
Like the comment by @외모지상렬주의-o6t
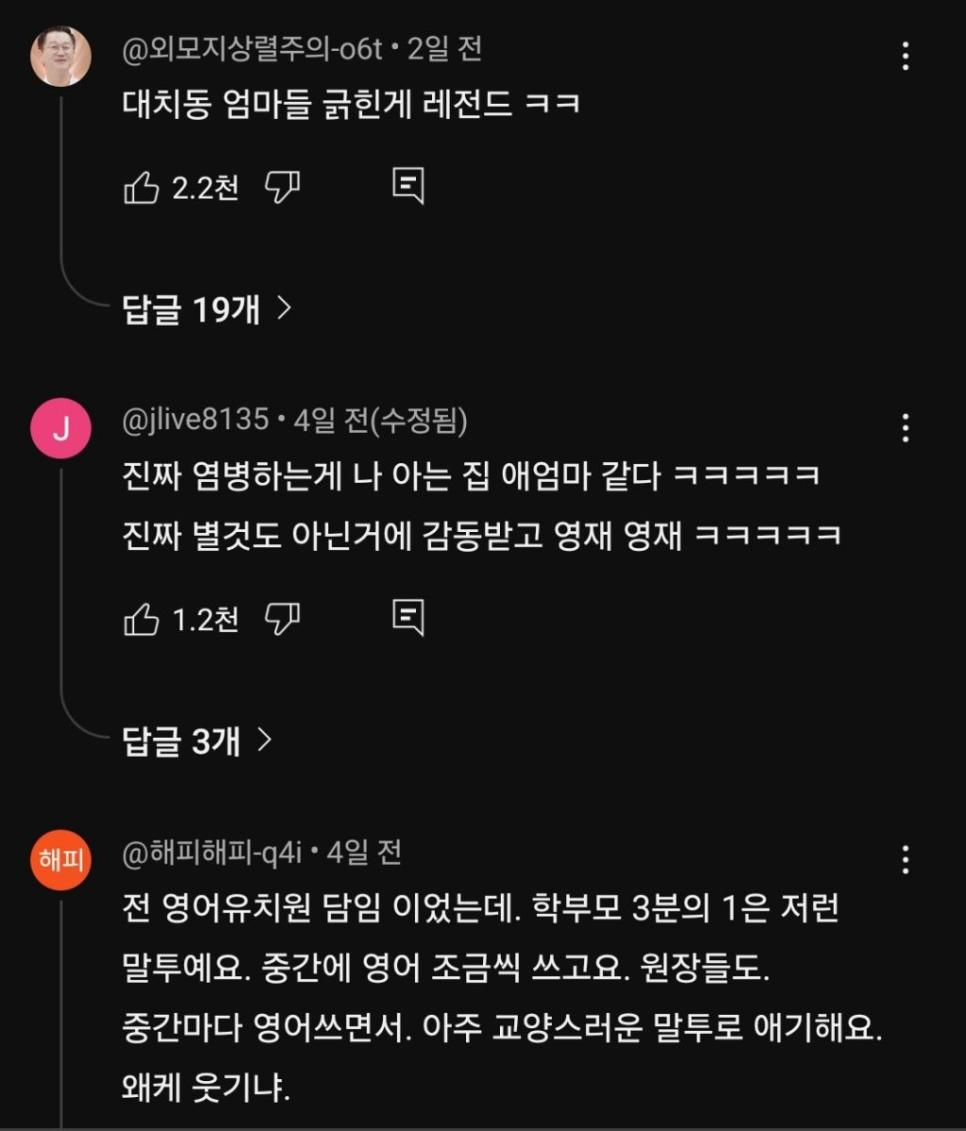[x=141, y=187]
